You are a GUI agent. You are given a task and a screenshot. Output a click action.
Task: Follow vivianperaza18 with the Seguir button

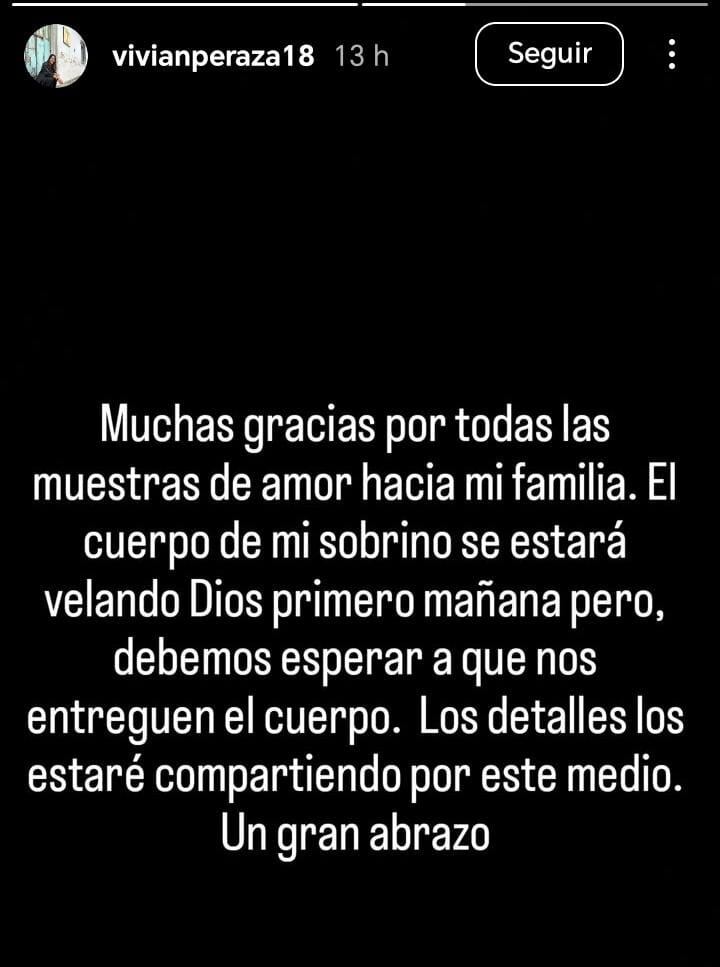click(x=549, y=54)
